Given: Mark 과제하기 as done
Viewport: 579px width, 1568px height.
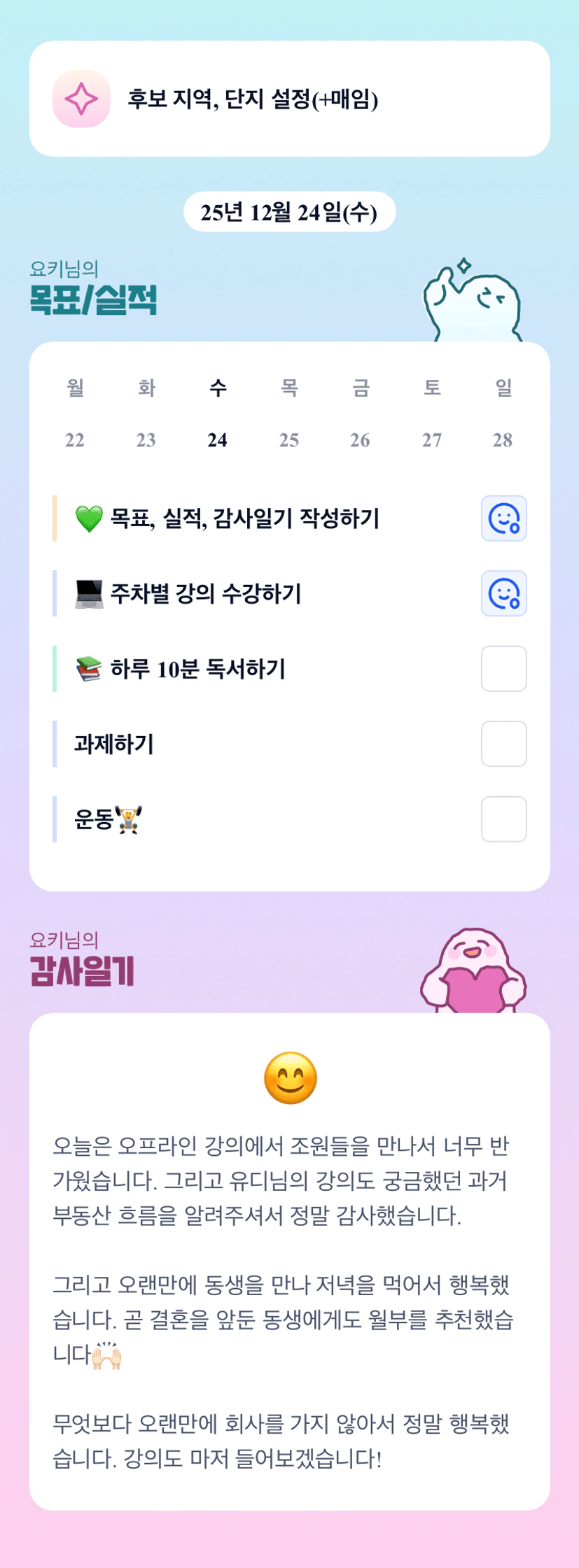Looking at the screenshot, I should [503, 744].
